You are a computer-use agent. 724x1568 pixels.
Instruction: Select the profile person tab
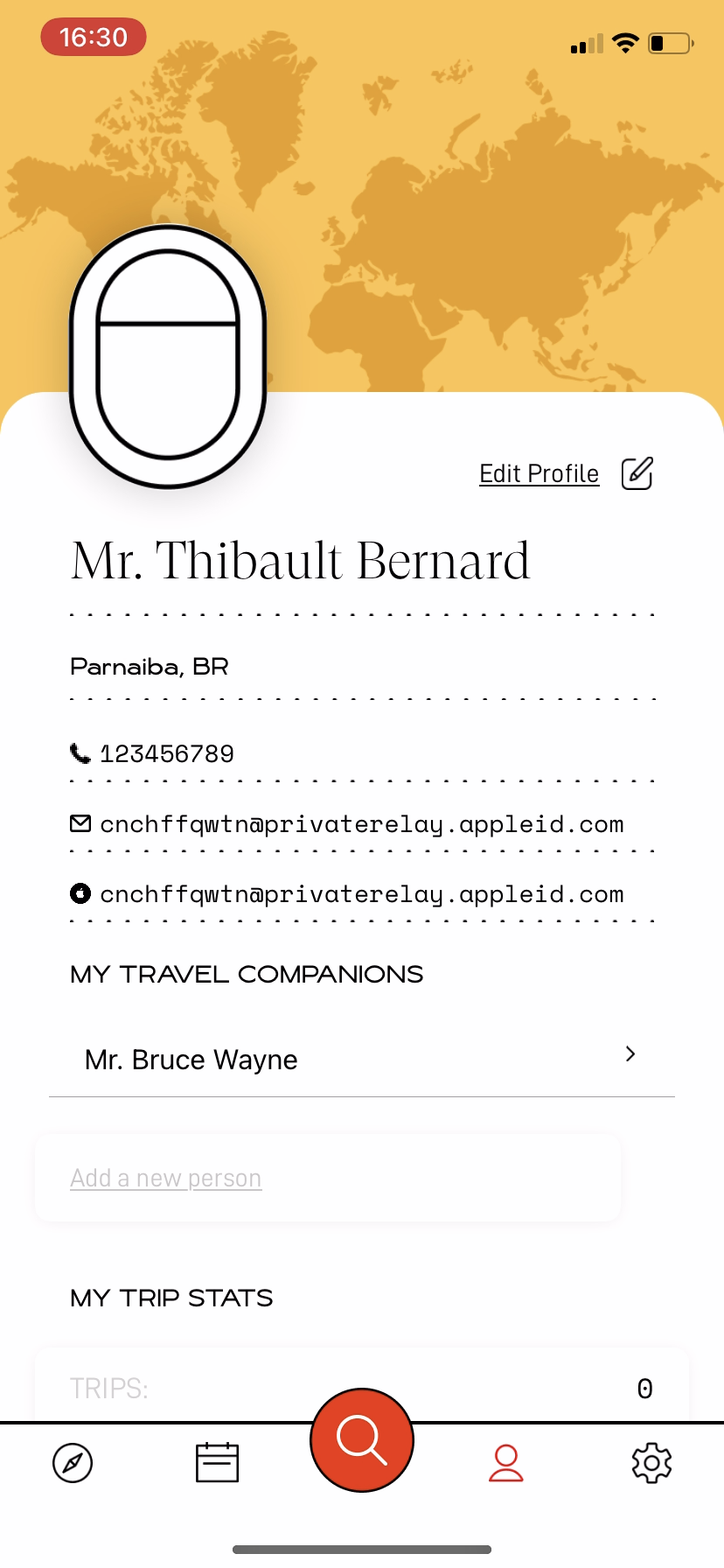[506, 1463]
